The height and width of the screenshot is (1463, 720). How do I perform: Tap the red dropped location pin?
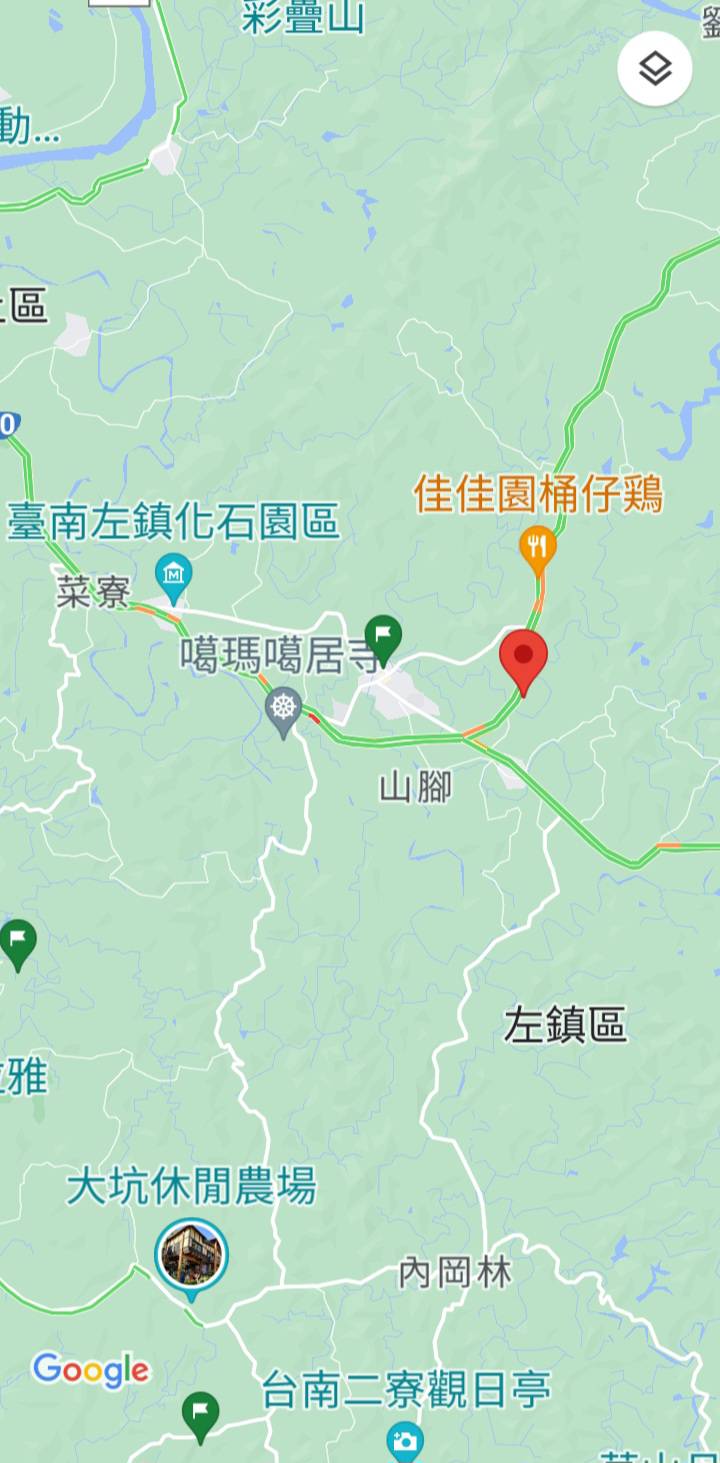pyautogui.click(x=524, y=658)
